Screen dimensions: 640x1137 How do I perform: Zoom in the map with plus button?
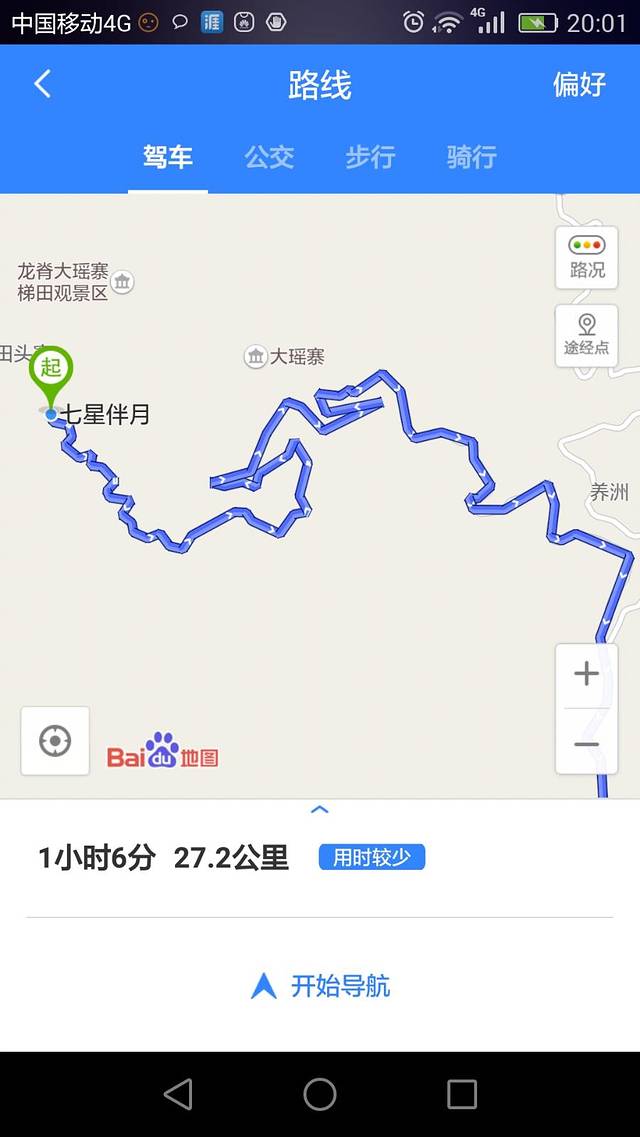(587, 674)
